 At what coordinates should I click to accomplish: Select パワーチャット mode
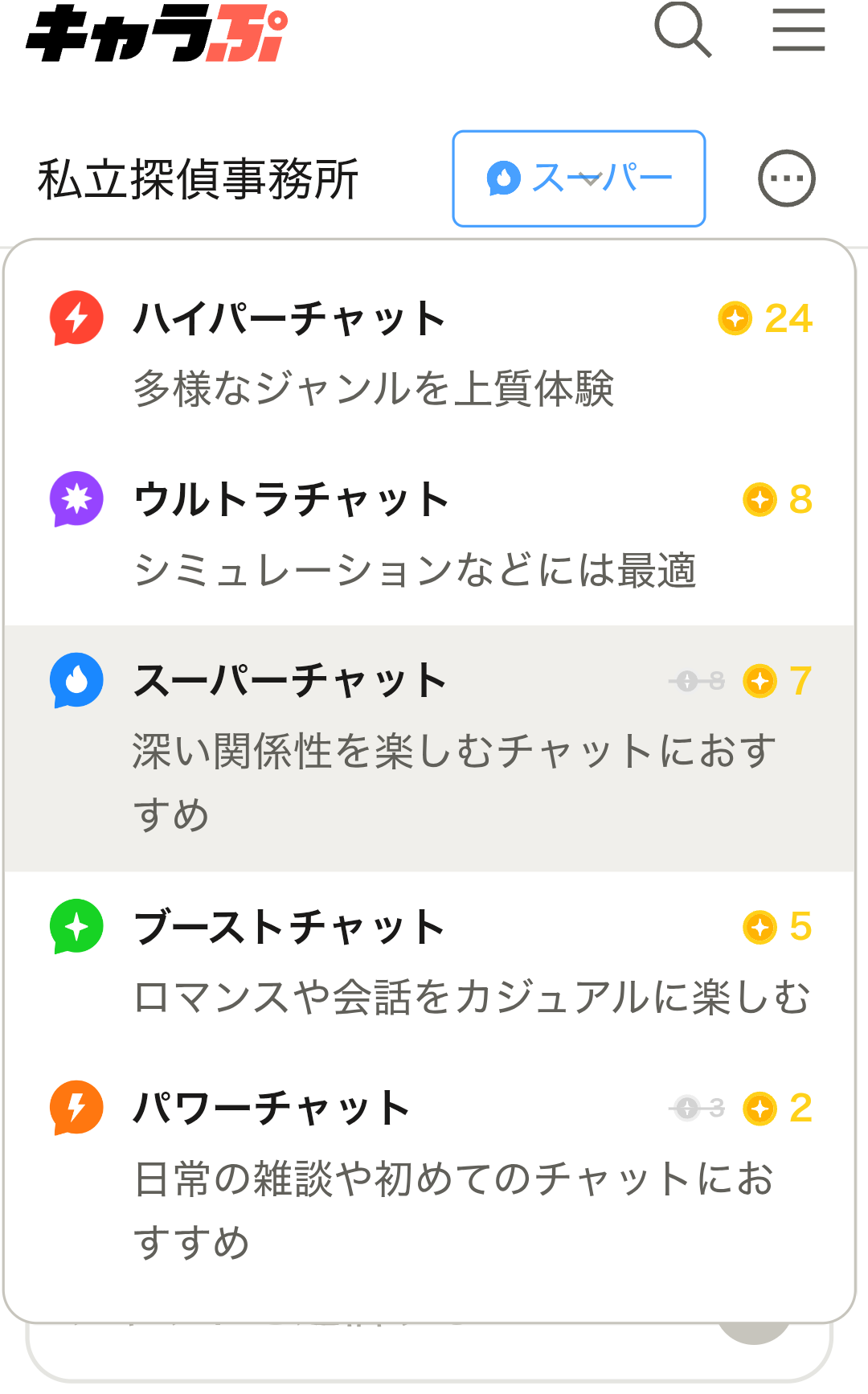(x=429, y=1174)
